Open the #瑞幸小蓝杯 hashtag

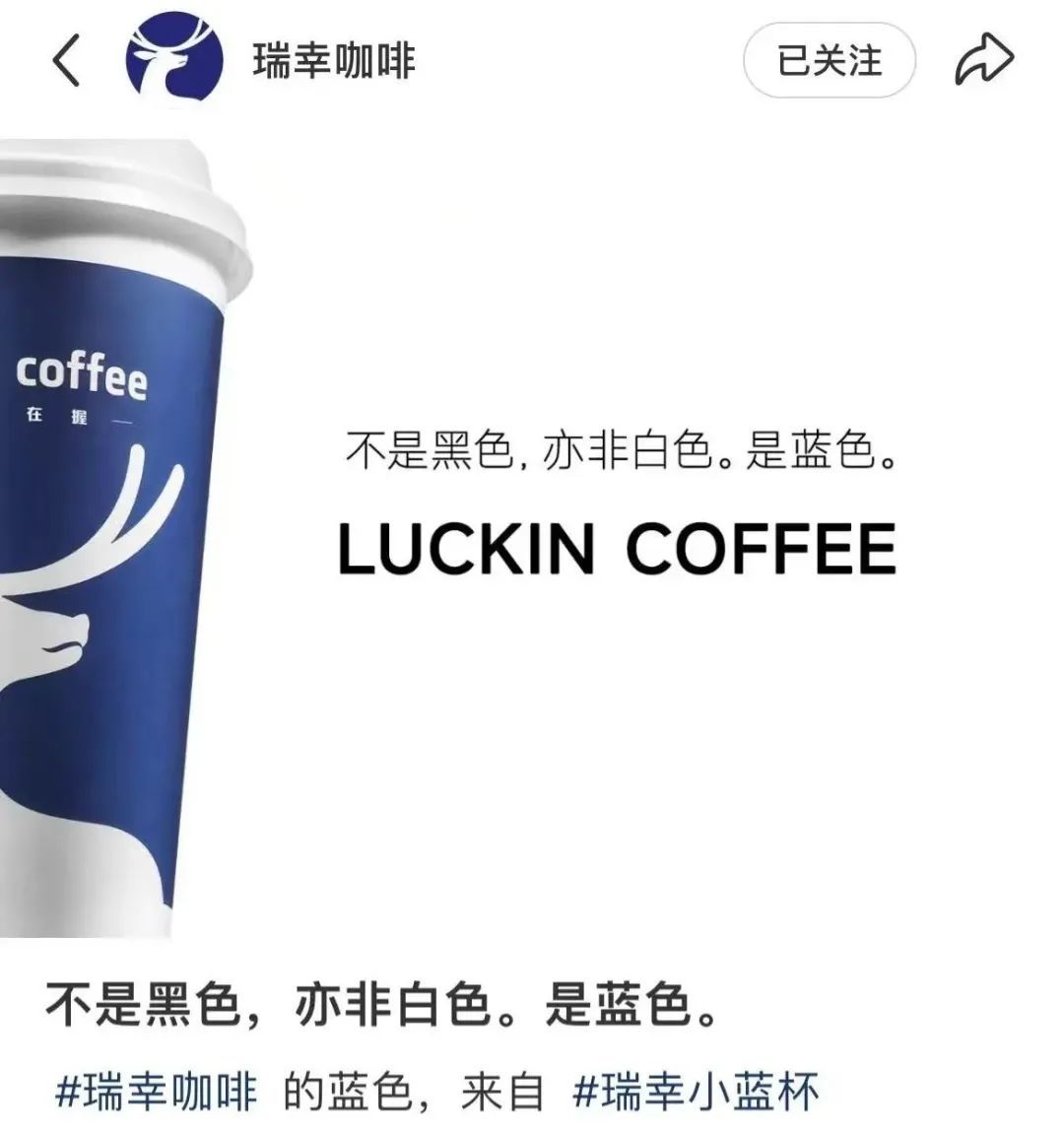696,1093
